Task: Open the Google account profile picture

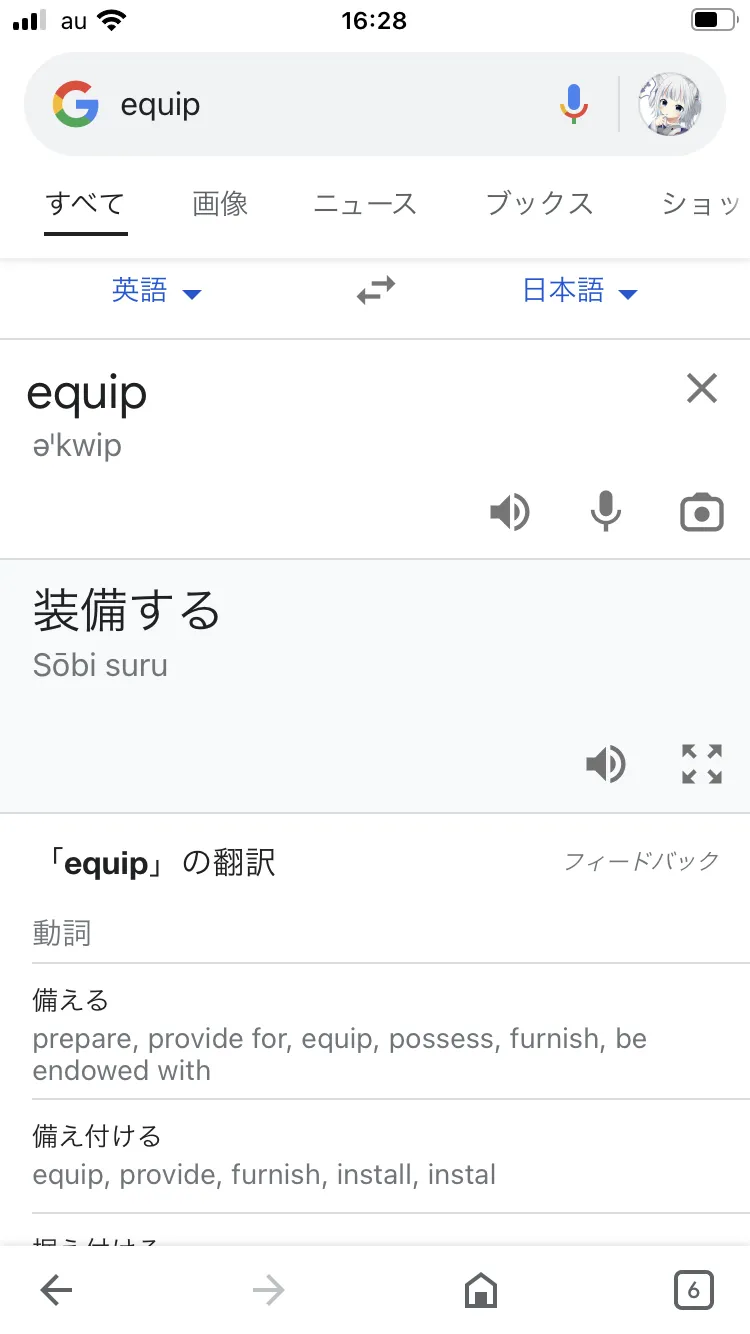Action: coord(669,104)
